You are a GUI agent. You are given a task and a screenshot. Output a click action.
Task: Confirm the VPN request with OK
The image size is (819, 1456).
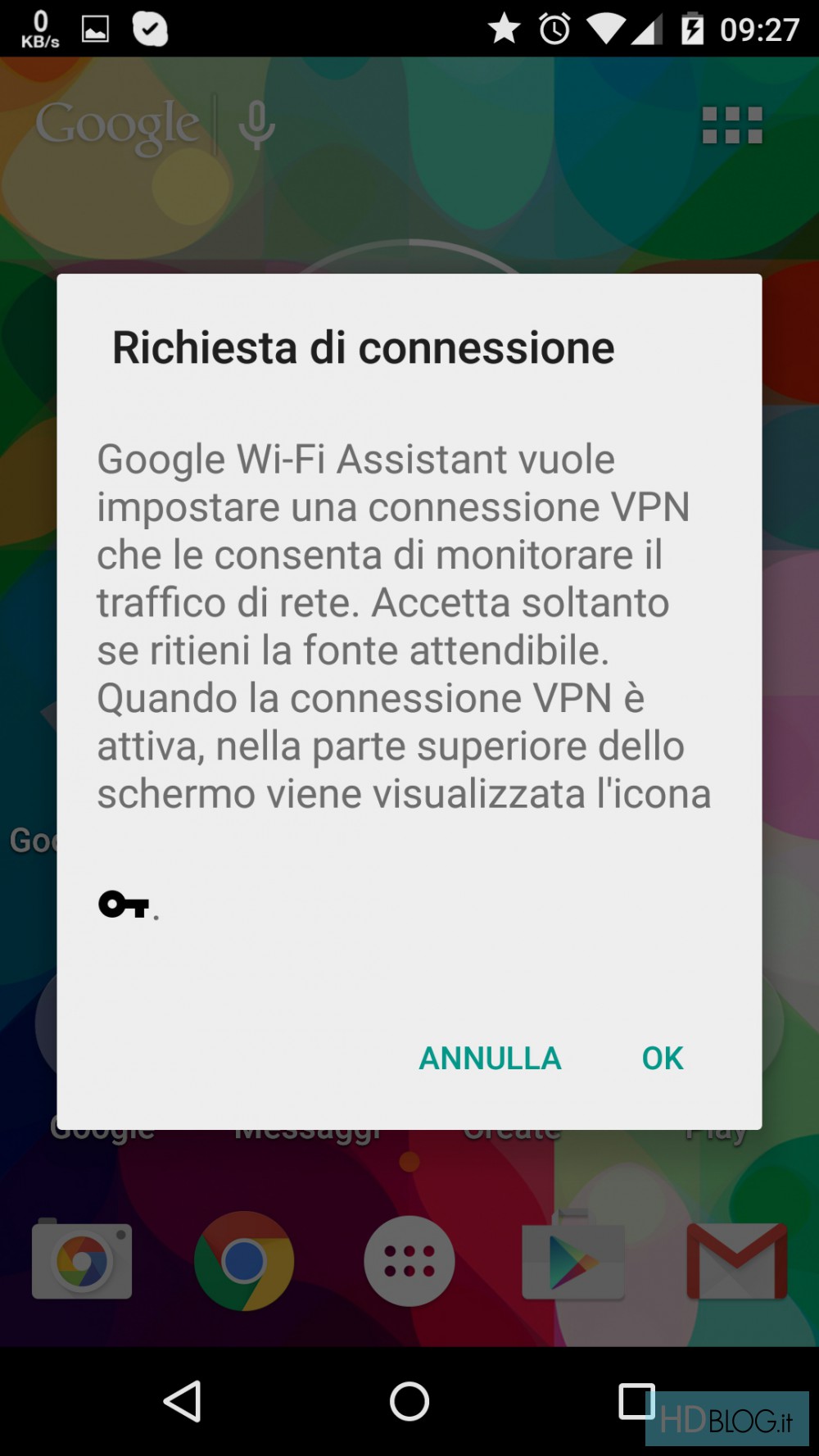point(662,1058)
